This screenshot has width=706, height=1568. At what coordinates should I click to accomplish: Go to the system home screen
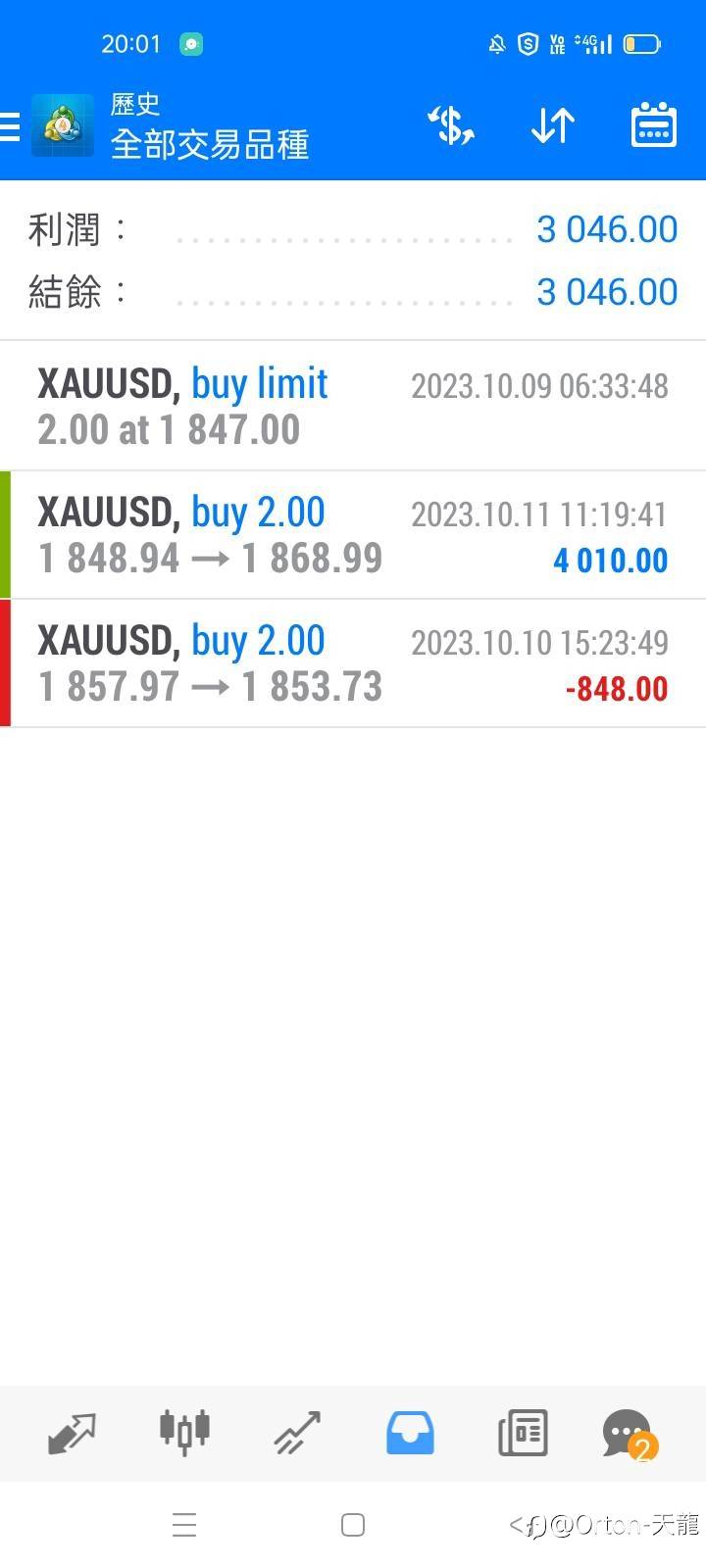pyautogui.click(x=353, y=1525)
